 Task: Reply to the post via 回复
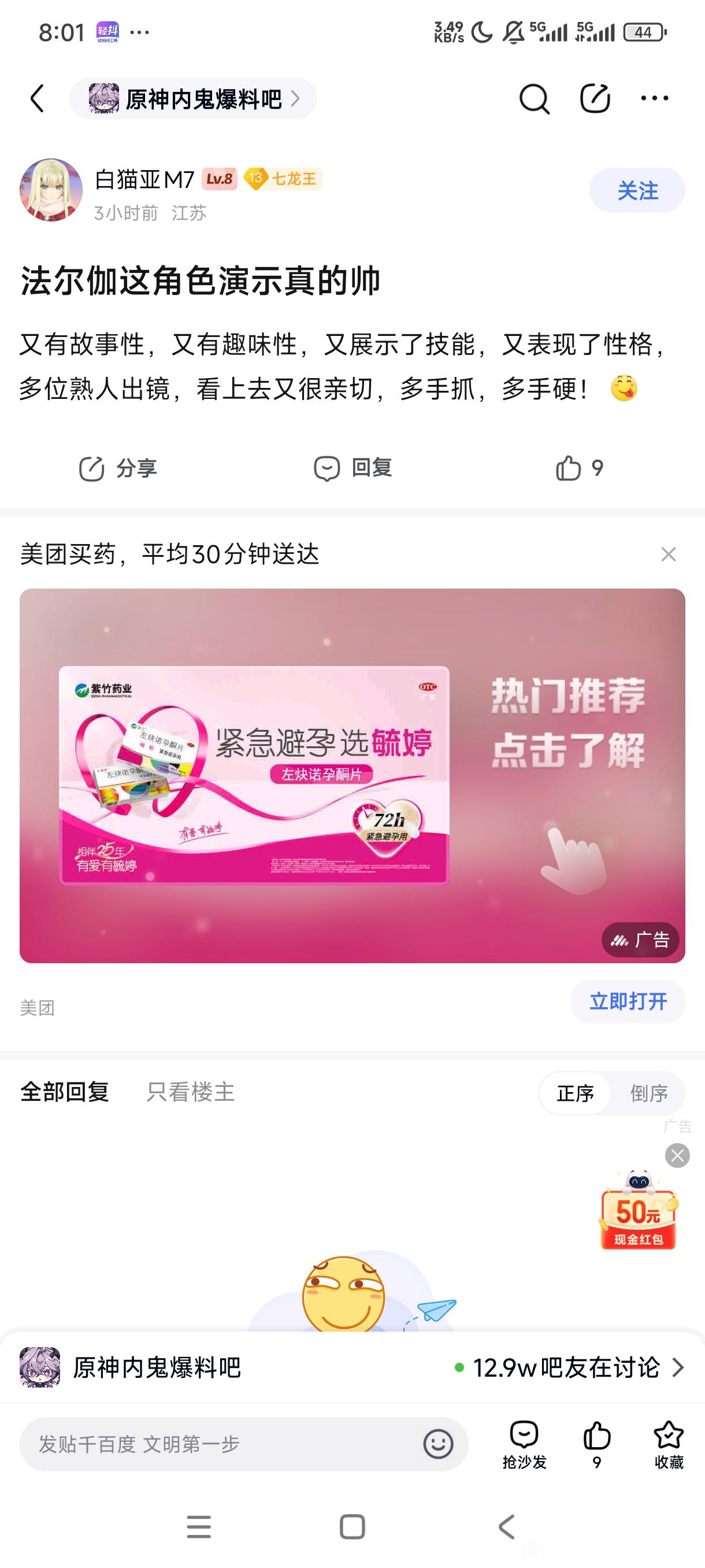pyautogui.click(x=353, y=468)
